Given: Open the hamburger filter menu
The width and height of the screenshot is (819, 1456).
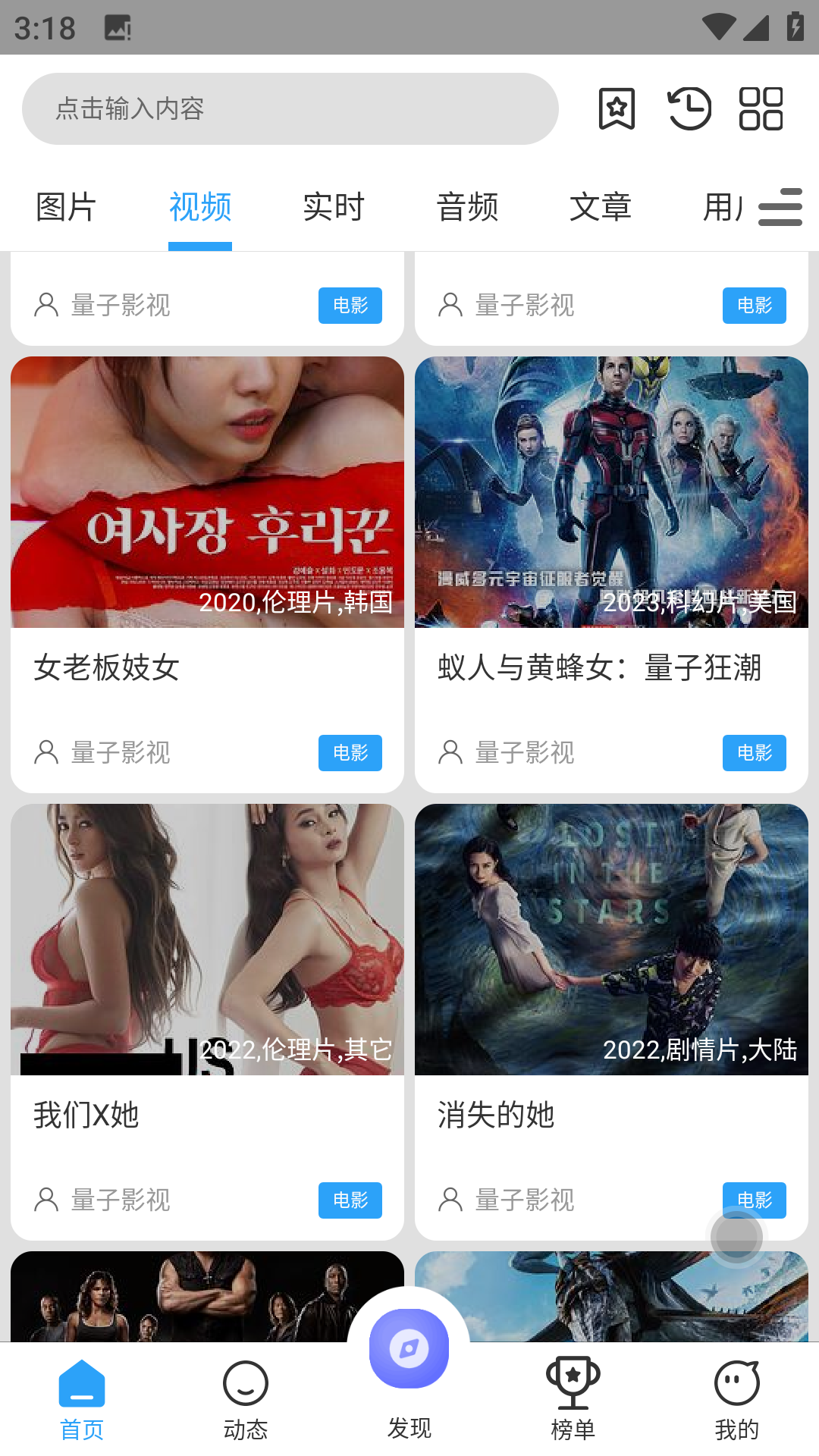Looking at the screenshot, I should [x=780, y=207].
